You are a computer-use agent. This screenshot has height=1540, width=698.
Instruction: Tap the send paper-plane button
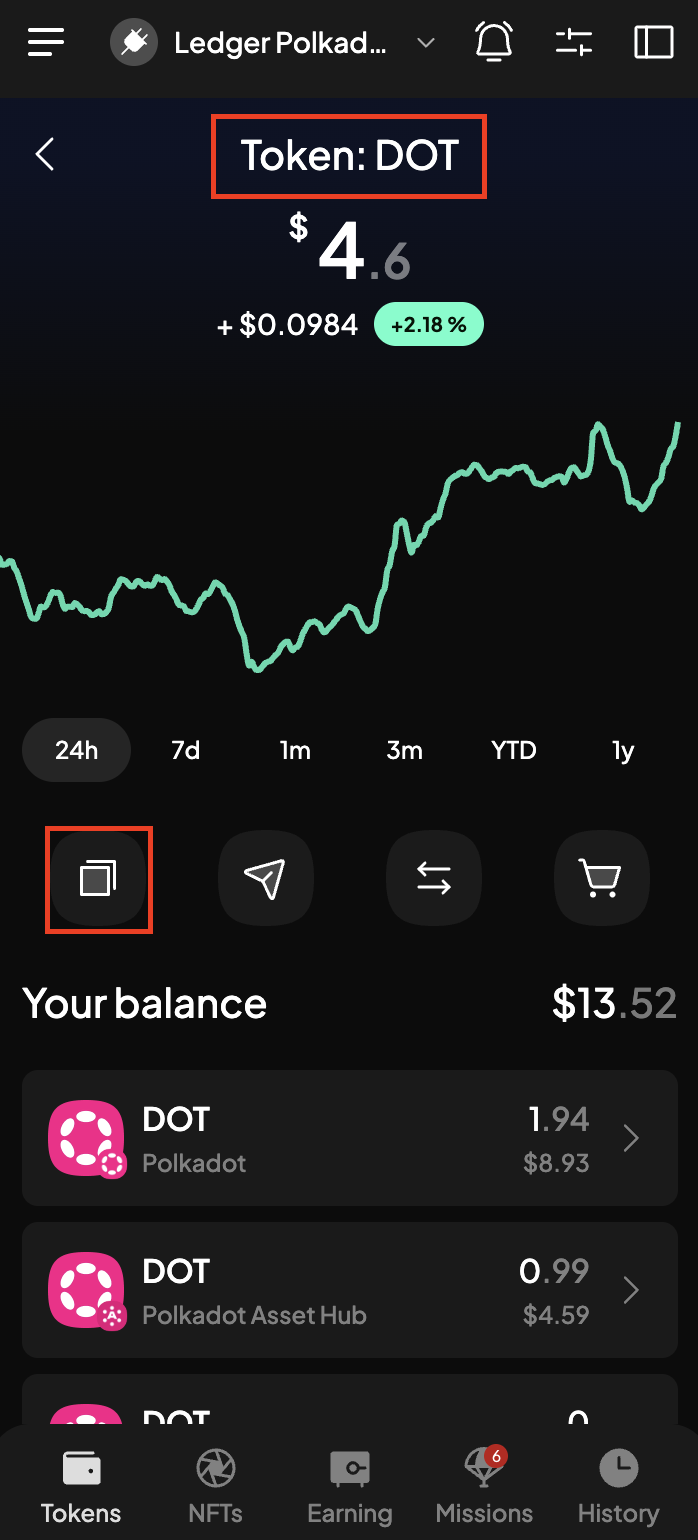[x=265, y=879]
